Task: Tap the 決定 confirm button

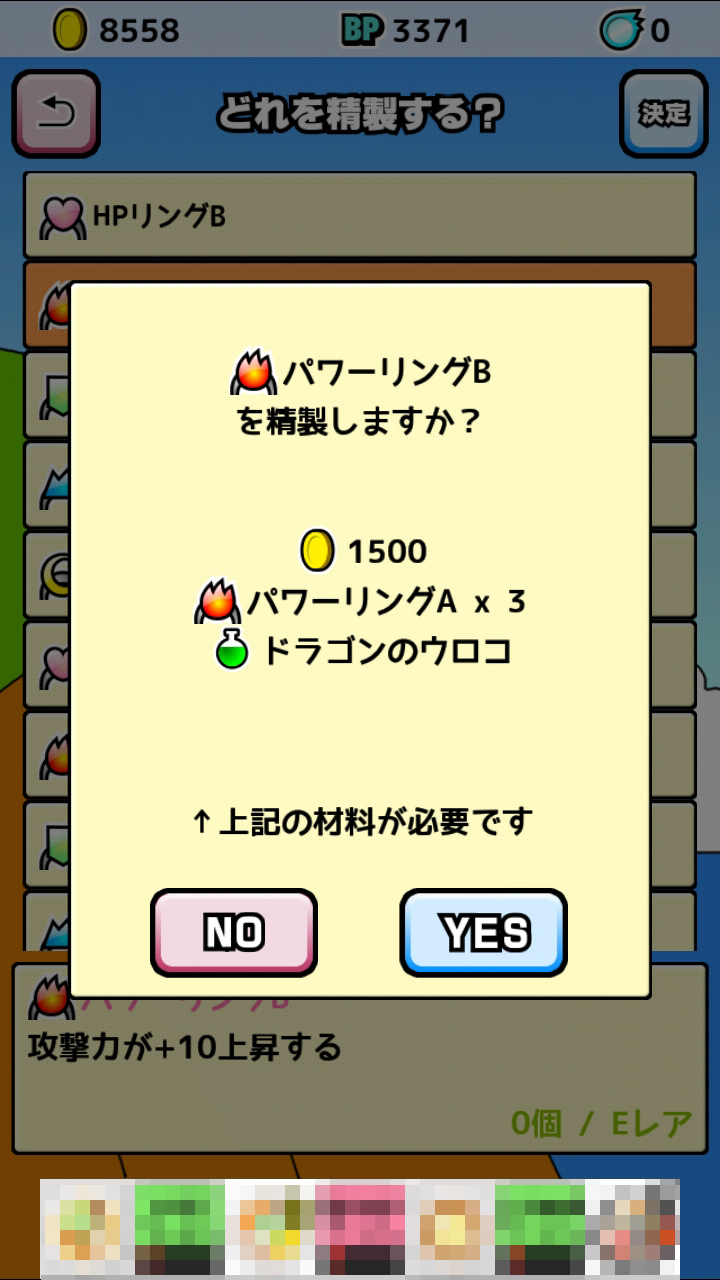Action: coord(663,113)
